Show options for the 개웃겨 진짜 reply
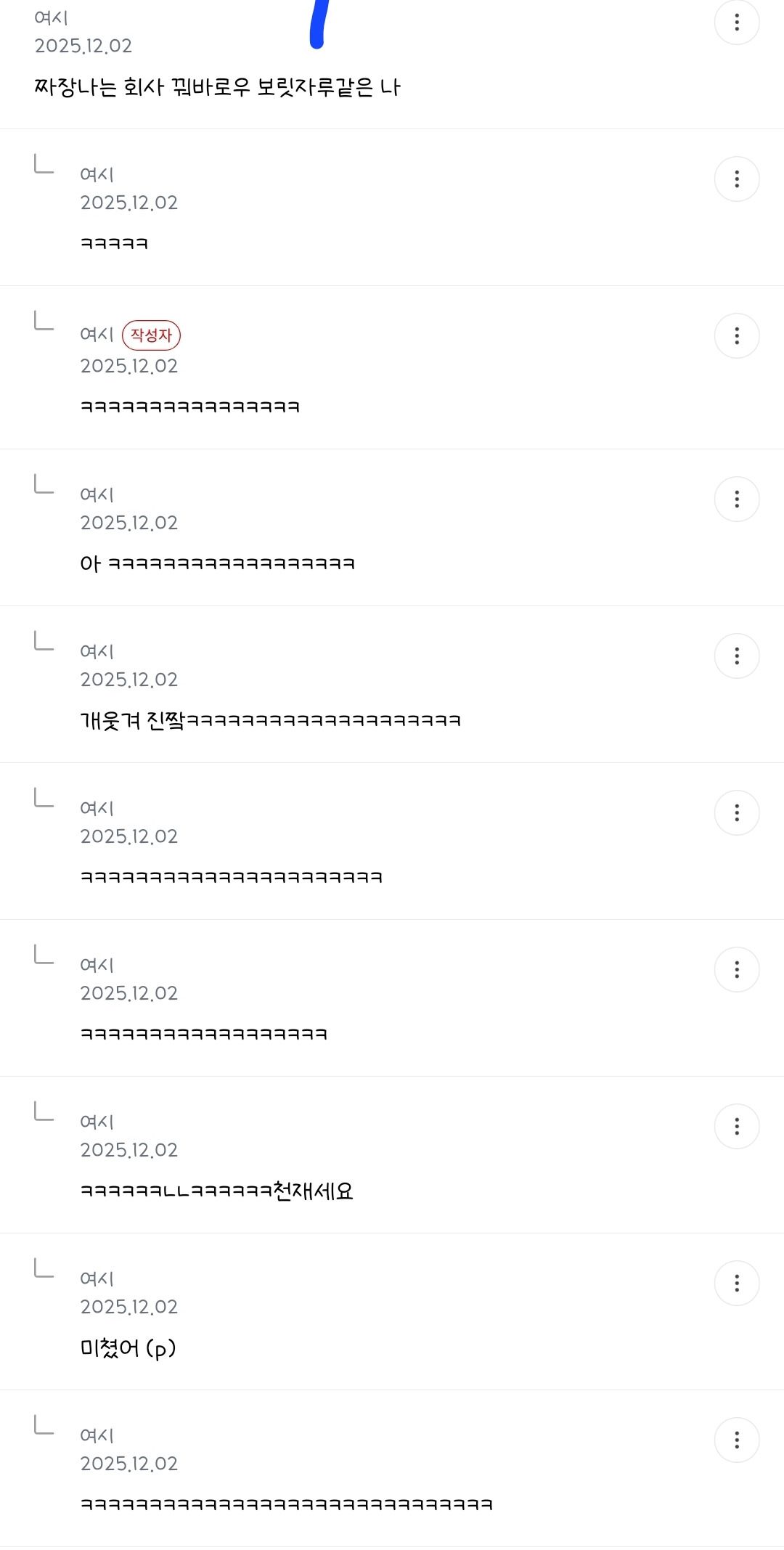This screenshot has width=784, height=1550. pyautogui.click(x=737, y=656)
